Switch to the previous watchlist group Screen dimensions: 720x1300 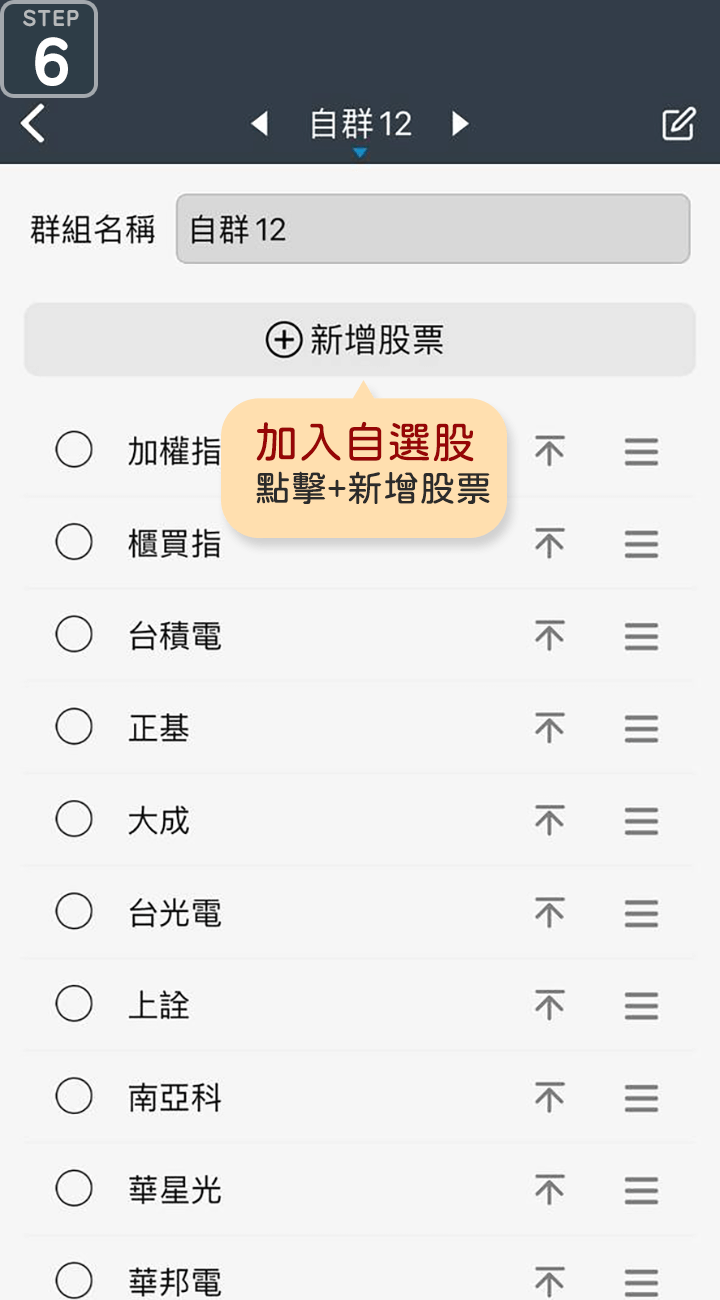[260, 124]
